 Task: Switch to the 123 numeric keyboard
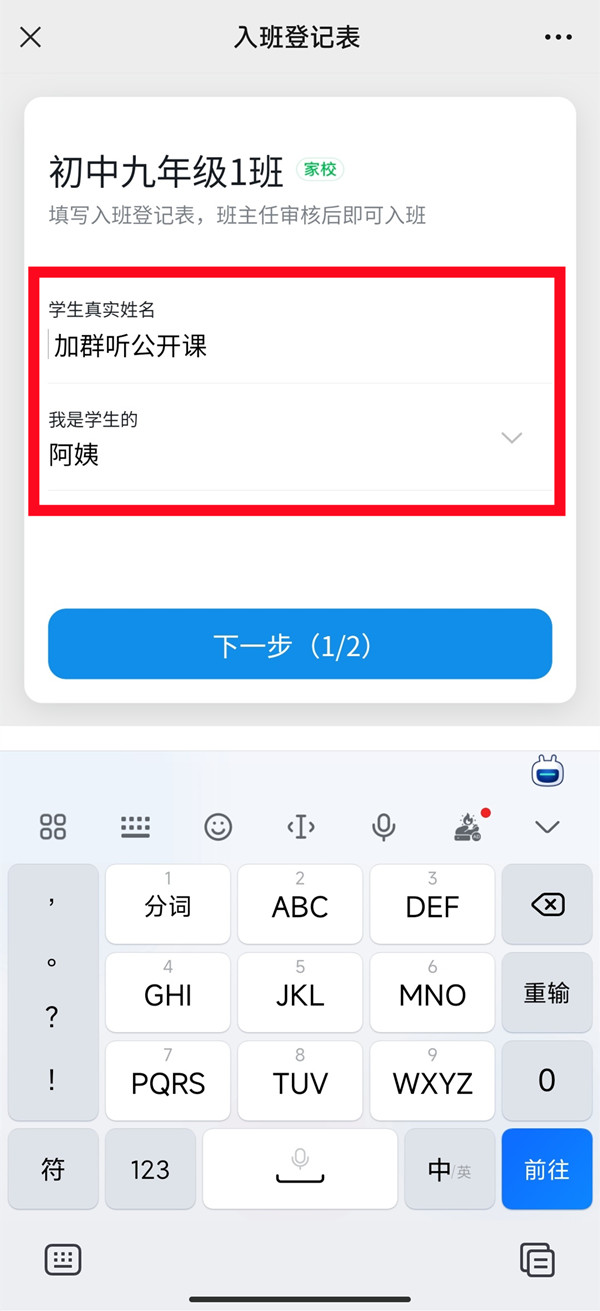tap(150, 1169)
